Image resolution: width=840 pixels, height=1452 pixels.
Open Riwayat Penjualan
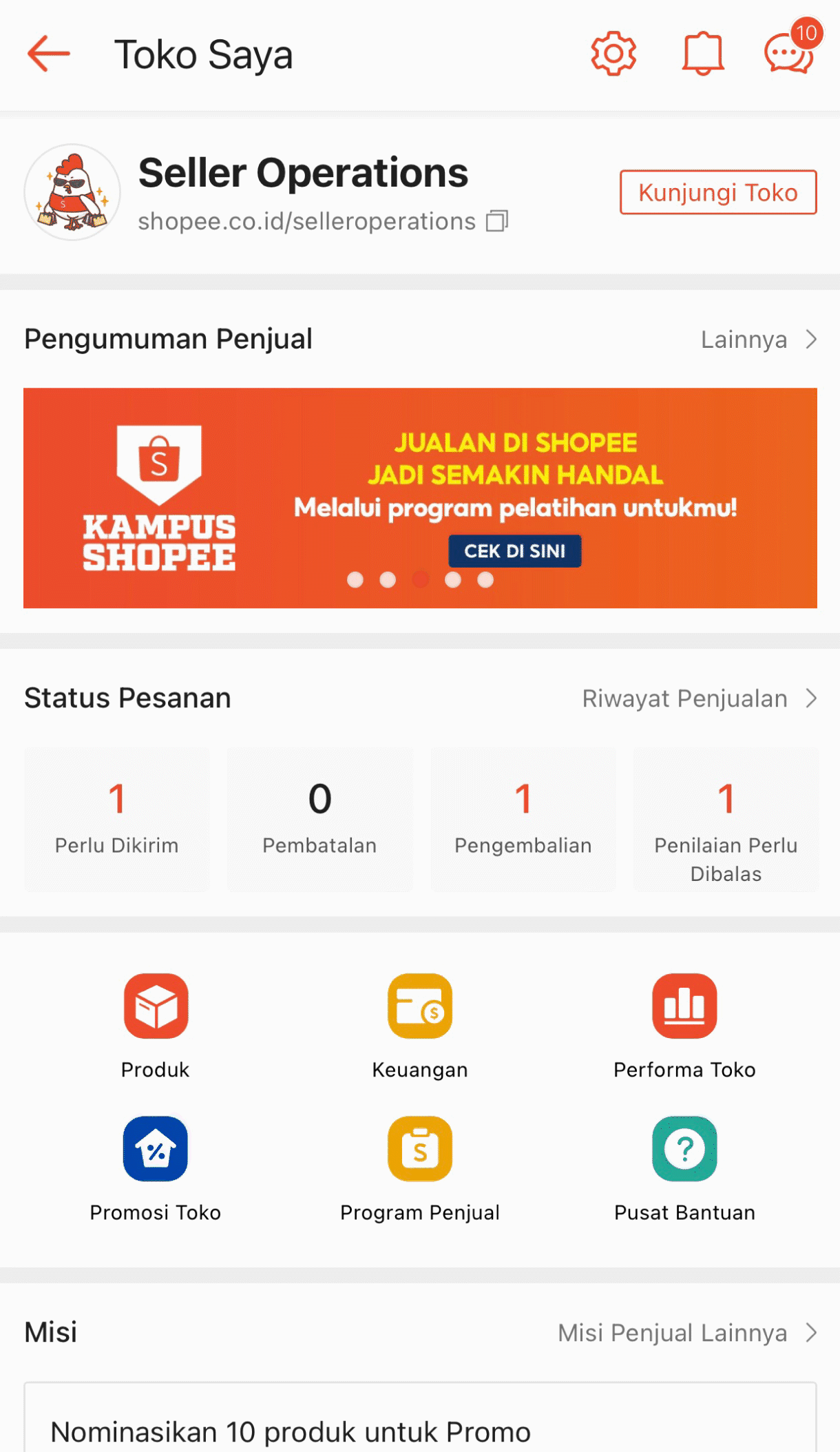pyautogui.click(x=700, y=698)
